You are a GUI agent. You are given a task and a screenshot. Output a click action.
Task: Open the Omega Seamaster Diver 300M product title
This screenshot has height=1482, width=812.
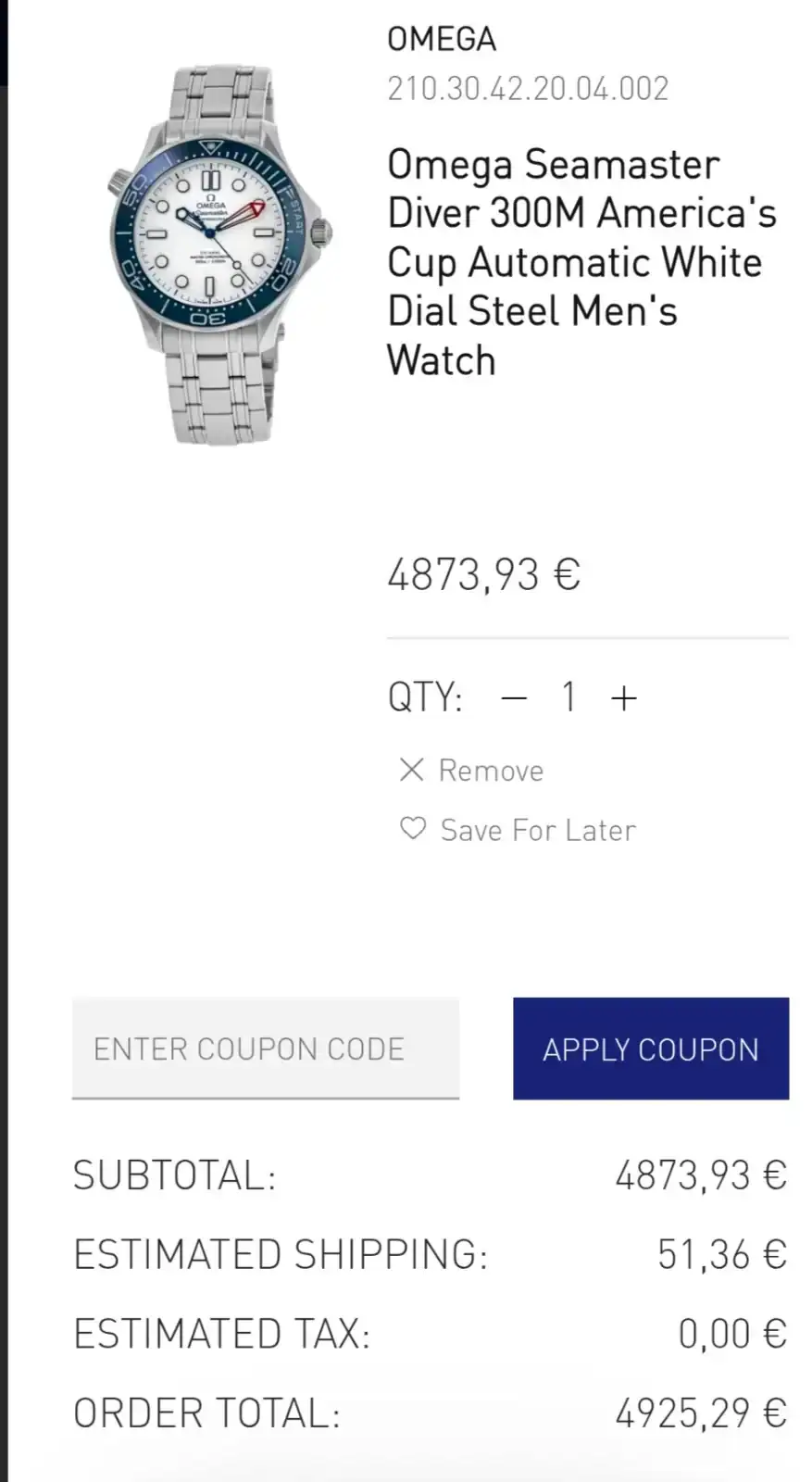click(x=581, y=262)
